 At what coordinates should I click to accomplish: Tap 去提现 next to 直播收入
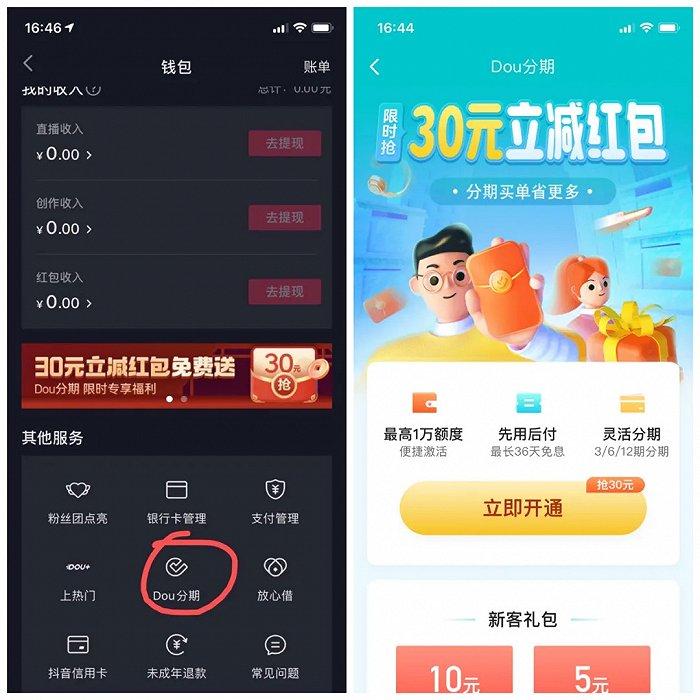pyautogui.click(x=284, y=143)
